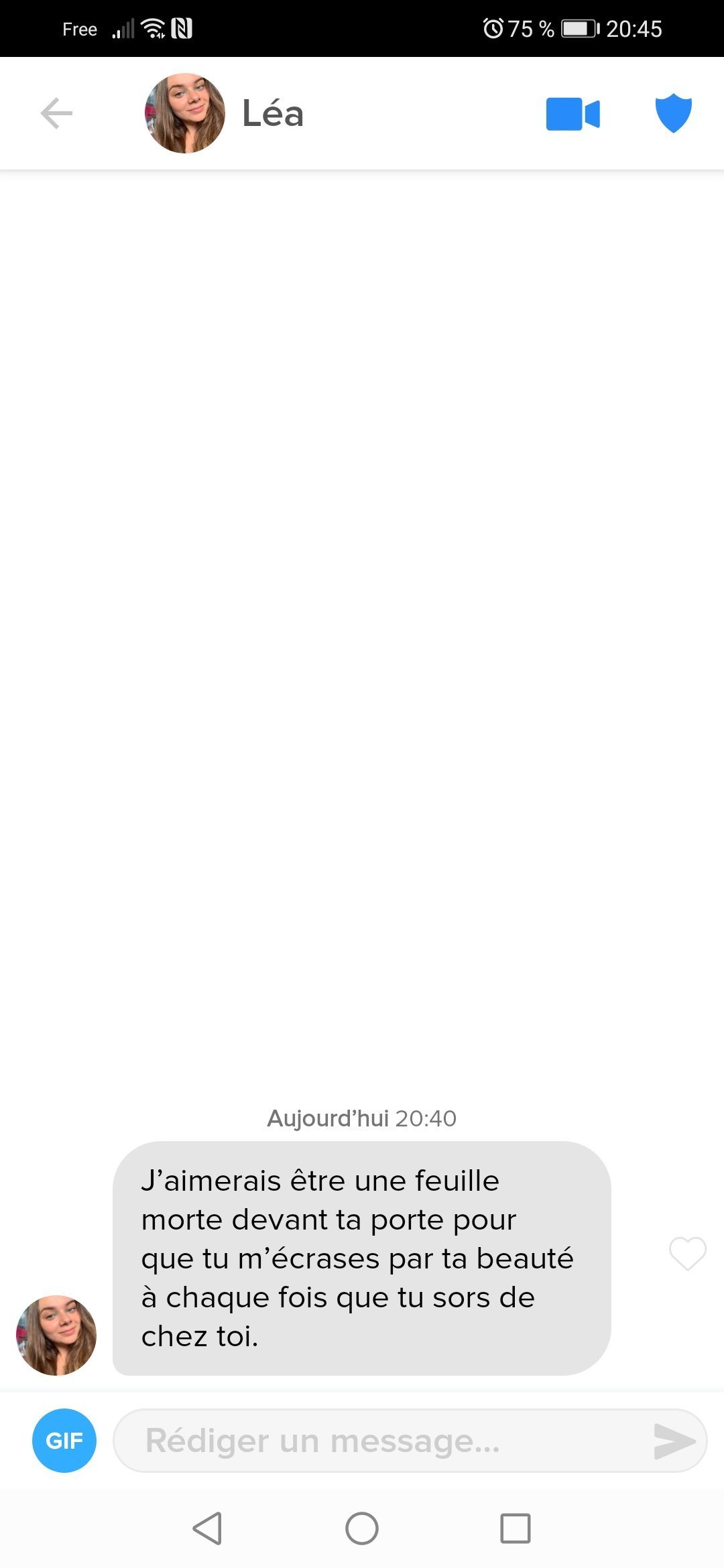Open Léa's profile from header photo
Viewport: 724px width, 1568px height.
point(184,113)
